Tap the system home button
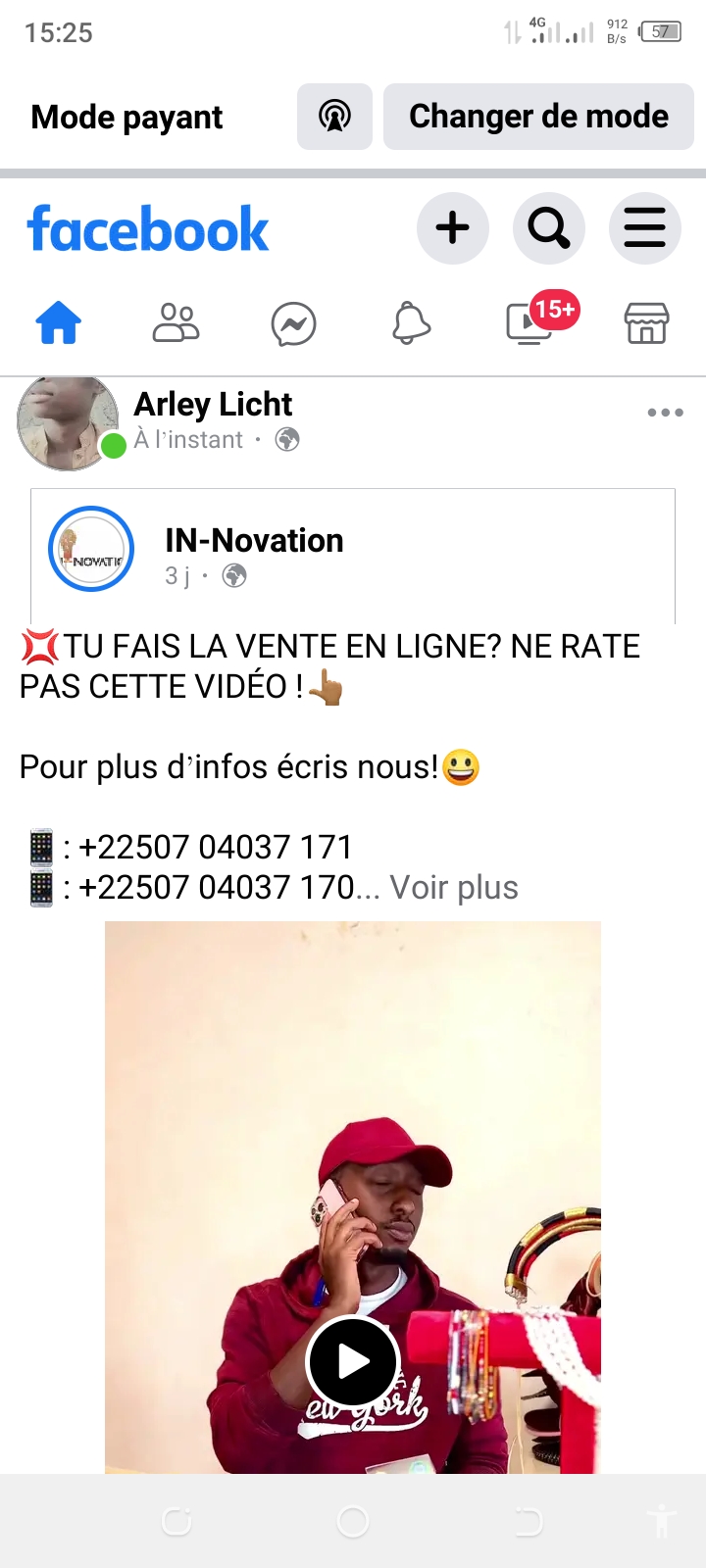 click(353, 1522)
